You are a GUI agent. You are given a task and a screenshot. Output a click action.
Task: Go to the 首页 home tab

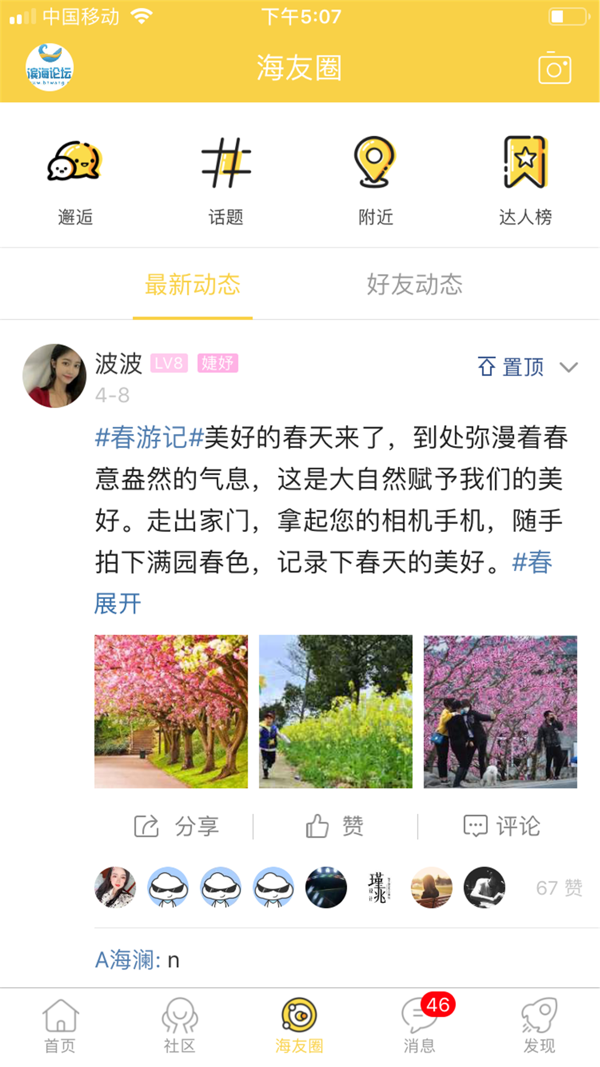click(60, 1026)
